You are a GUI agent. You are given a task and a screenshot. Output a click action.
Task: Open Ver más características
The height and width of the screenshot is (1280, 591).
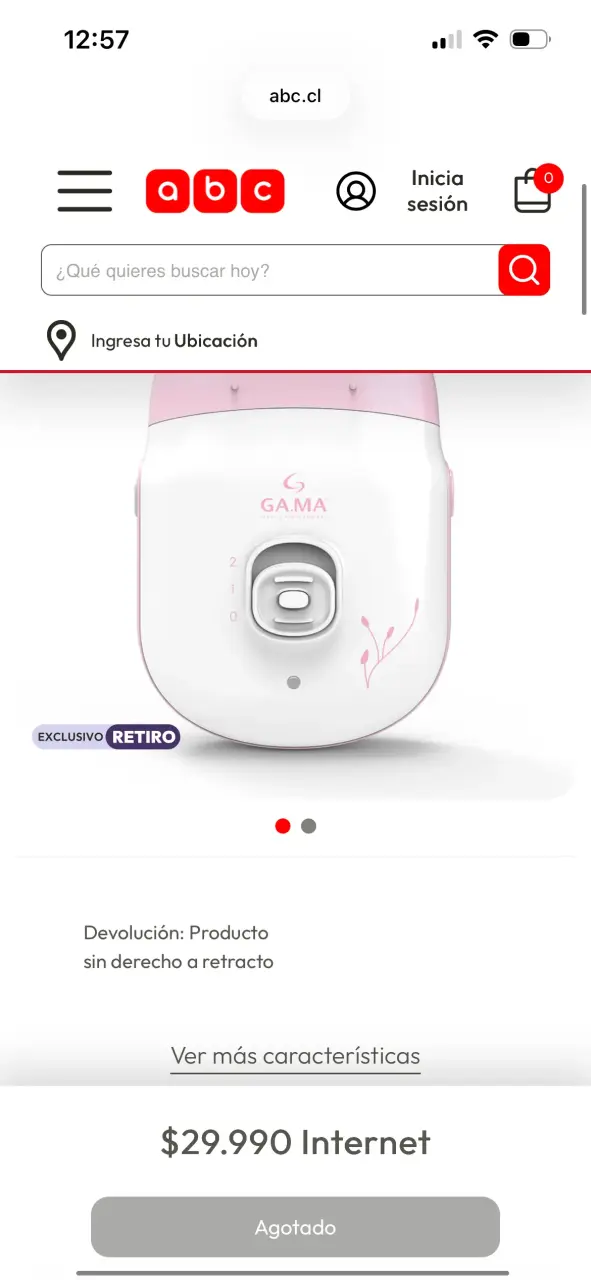click(x=295, y=1056)
